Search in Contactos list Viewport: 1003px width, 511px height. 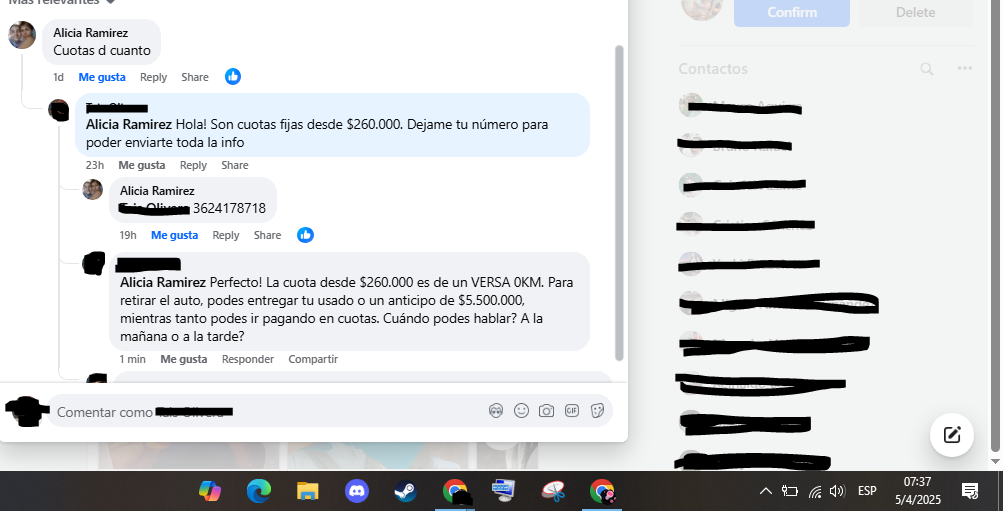click(x=927, y=69)
